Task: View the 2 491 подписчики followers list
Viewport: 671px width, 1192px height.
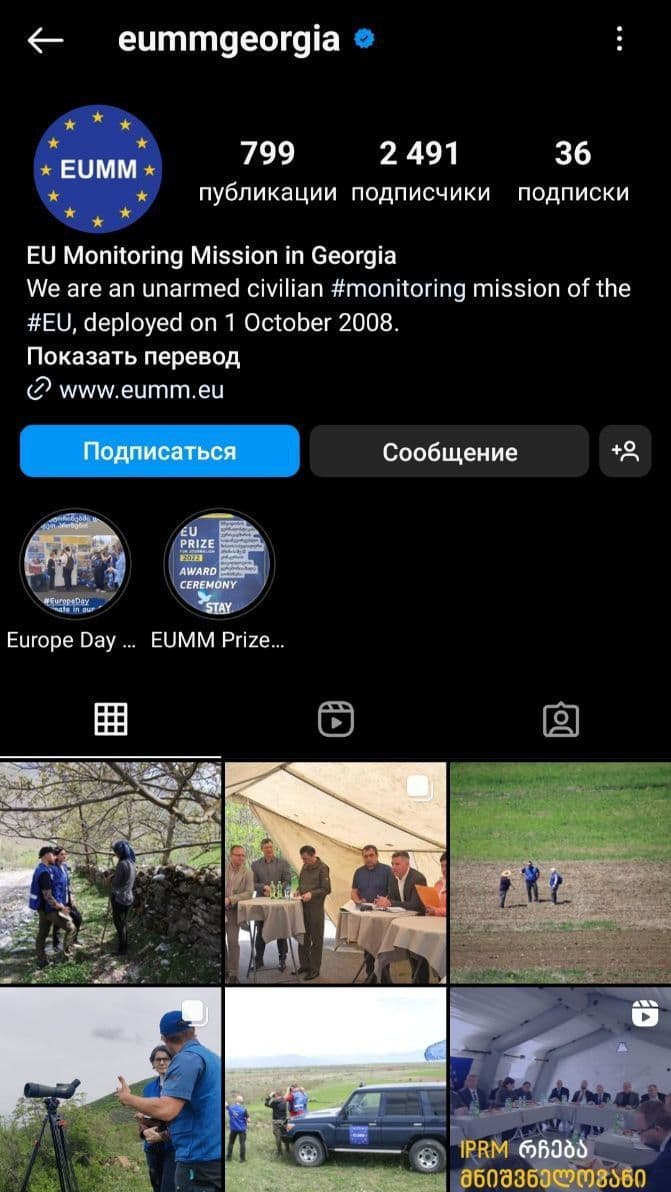Action: 420,171
